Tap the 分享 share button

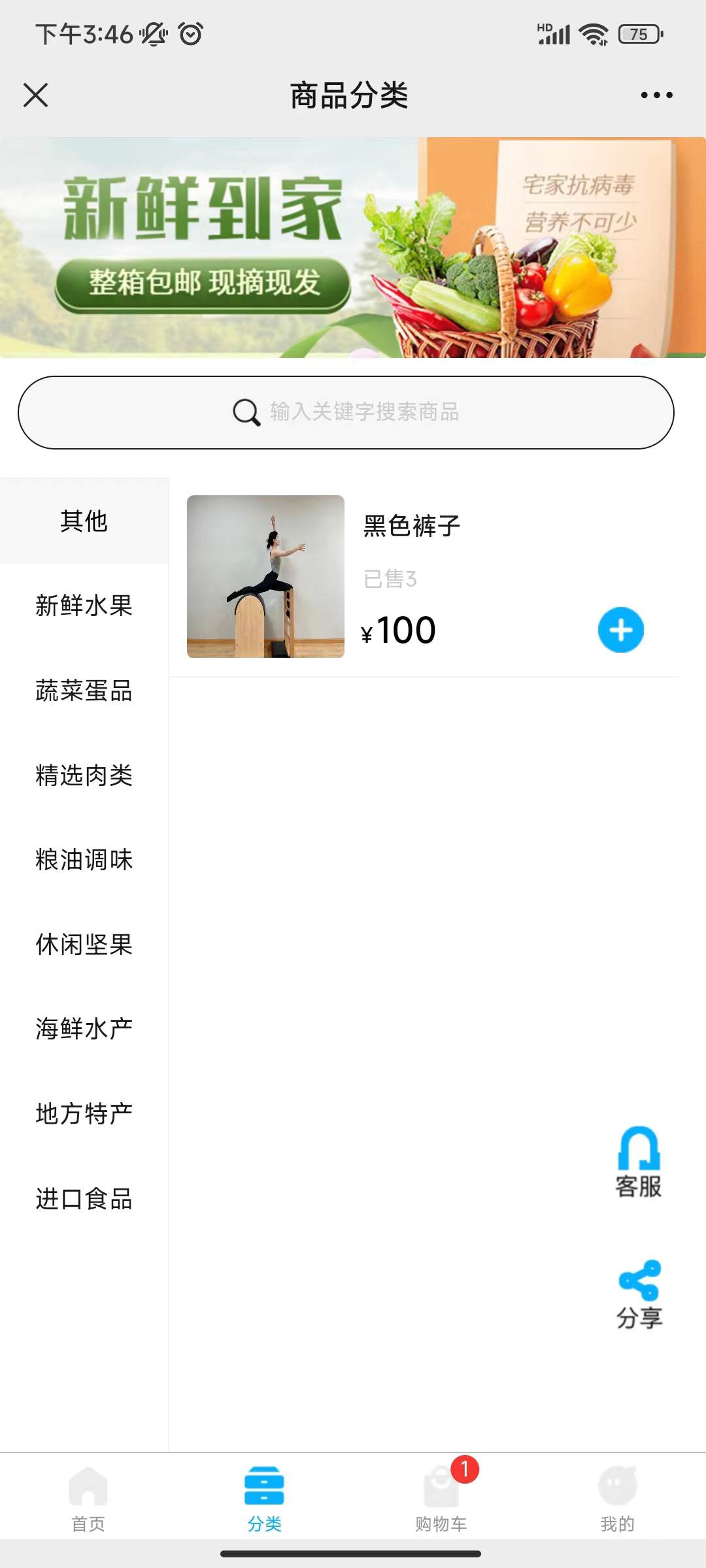[639, 1295]
